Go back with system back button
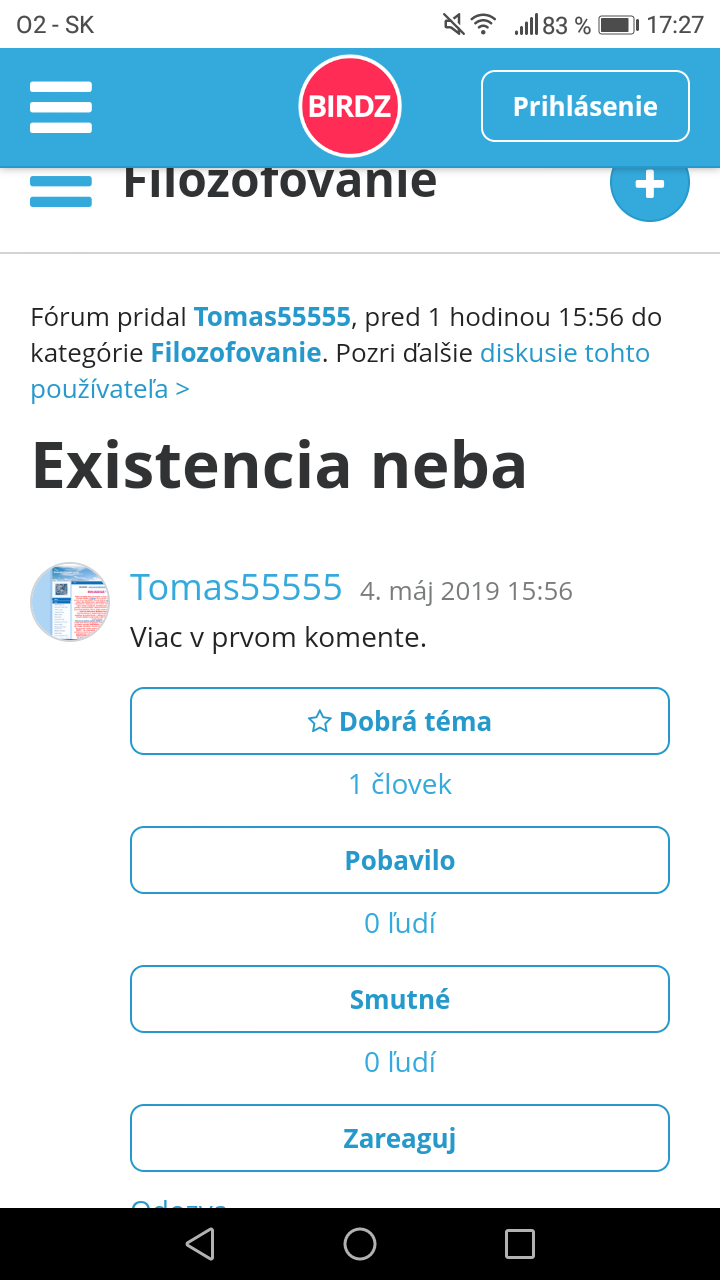The height and width of the screenshot is (1280, 720). (200, 1243)
